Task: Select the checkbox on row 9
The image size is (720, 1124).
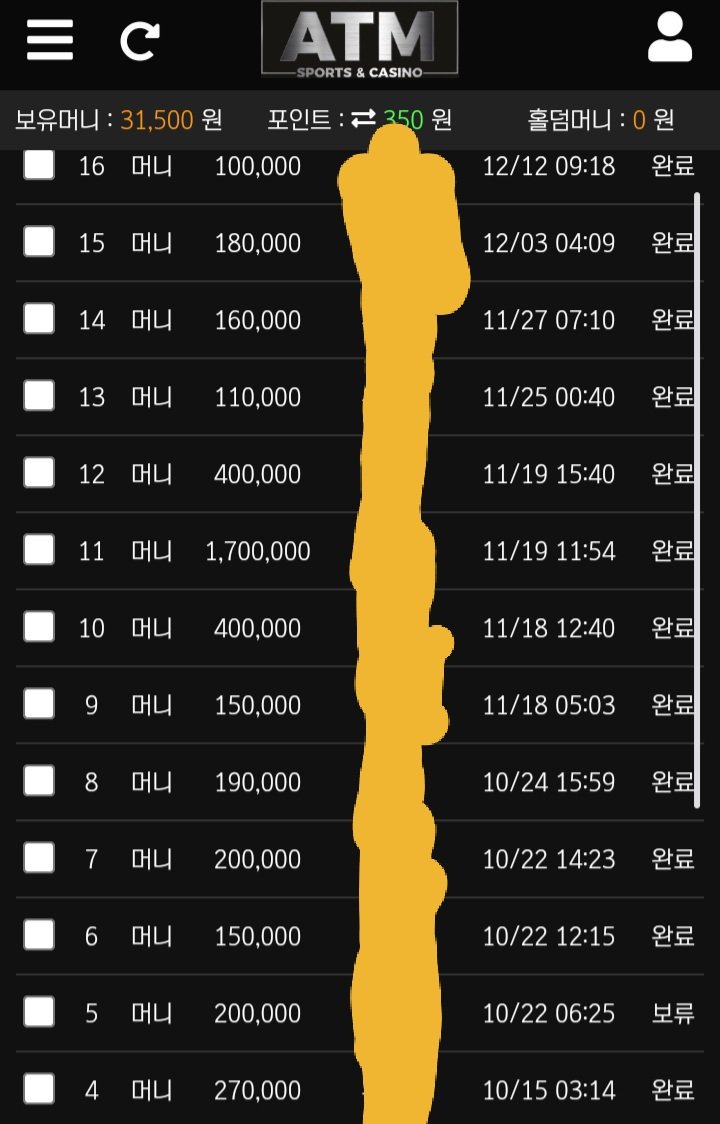Action: coord(39,704)
